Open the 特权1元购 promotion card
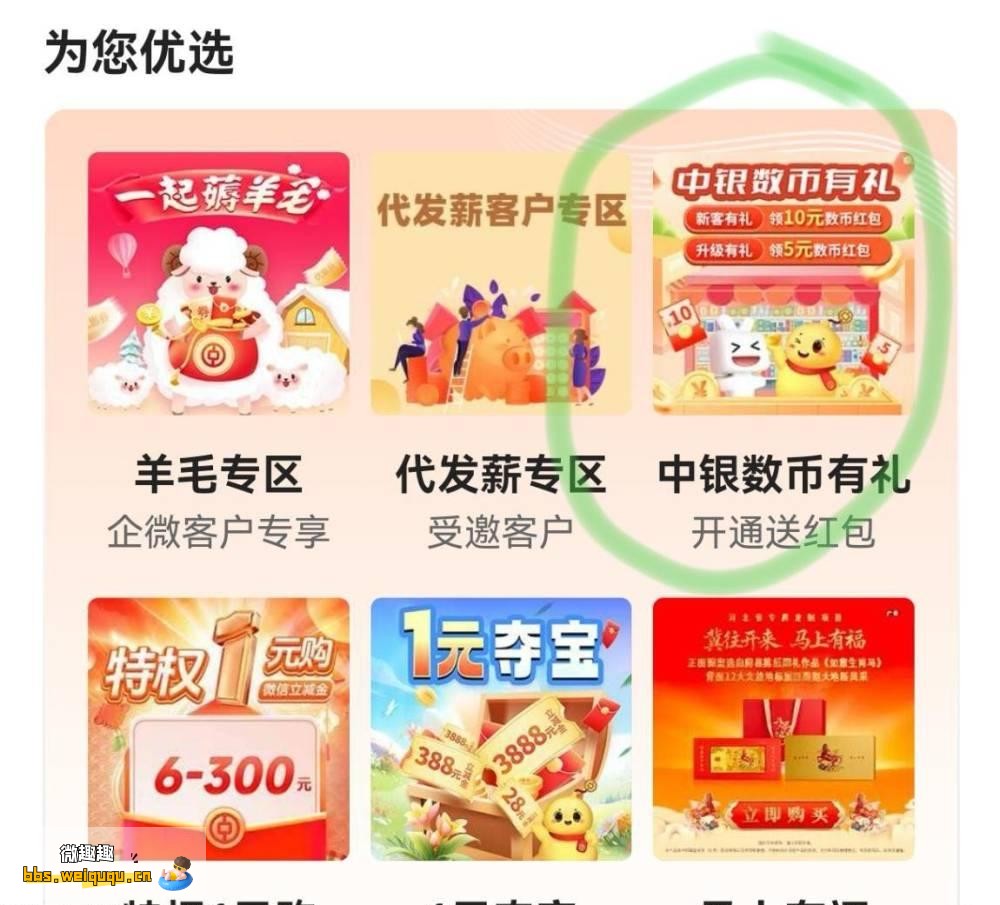The width and height of the screenshot is (1000, 905). click(218, 728)
